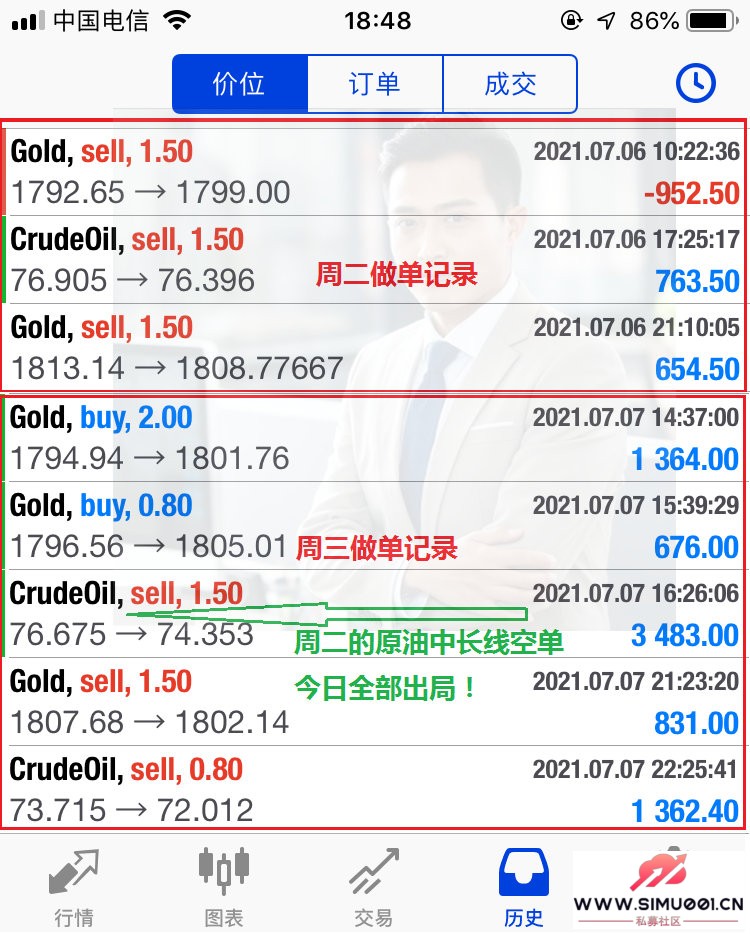View the Gold sell trade at 21:10:05
The height and width of the screenshot is (934, 750).
pos(375,348)
